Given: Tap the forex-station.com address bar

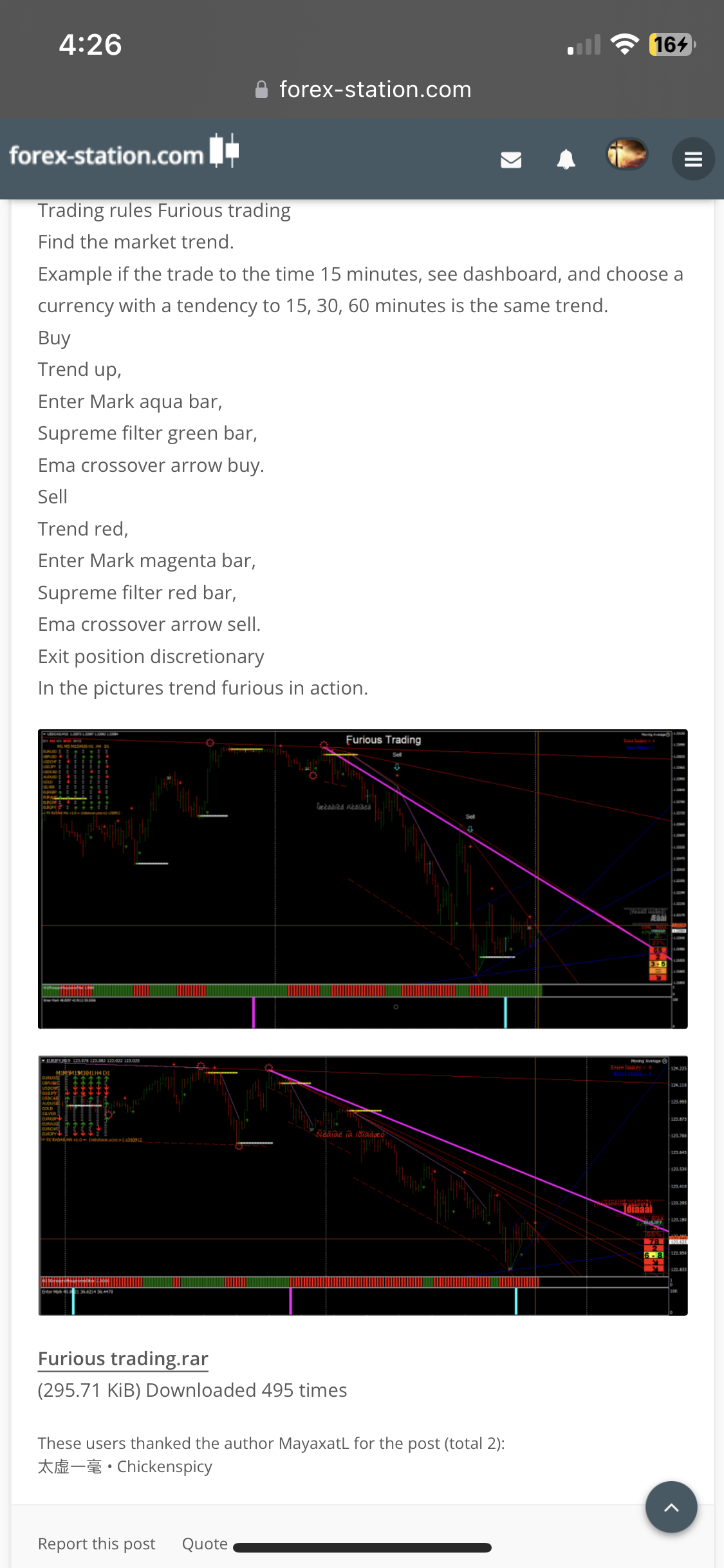Looking at the screenshot, I should click(364, 89).
